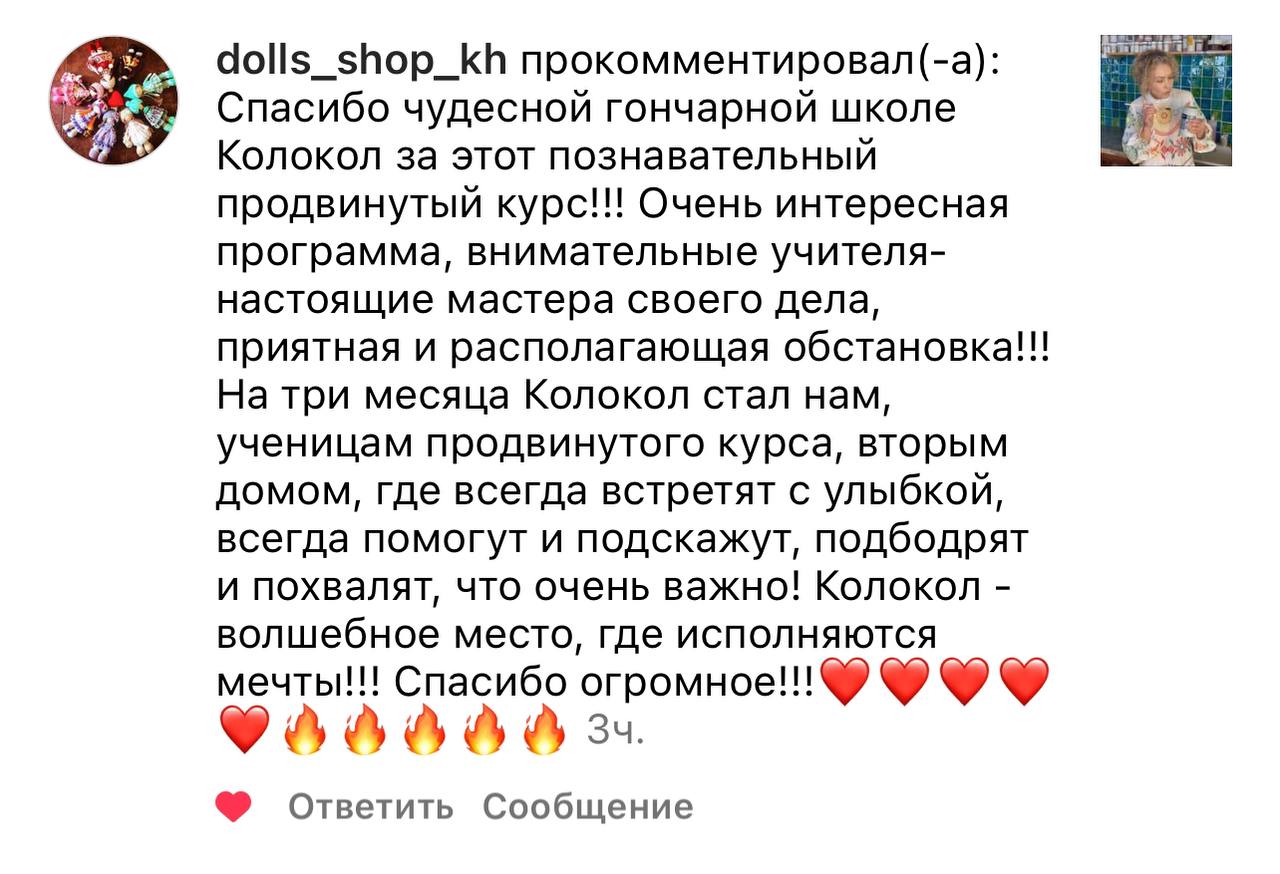The width and height of the screenshot is (1280, 874).
Task: Open dolls_shop_kh profile avatar
Action: 114,101
